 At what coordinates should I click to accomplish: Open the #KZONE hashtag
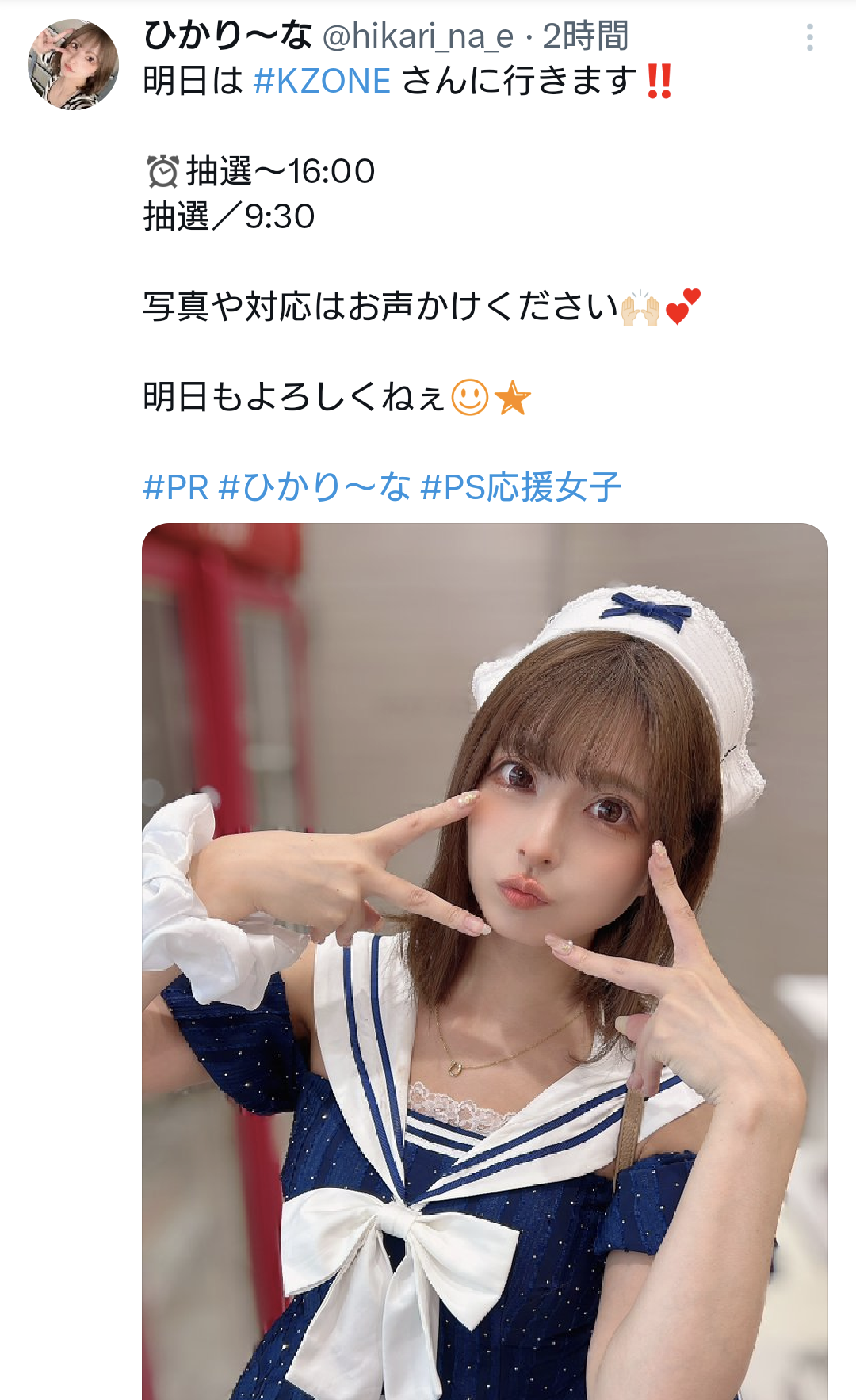[322, 81]
